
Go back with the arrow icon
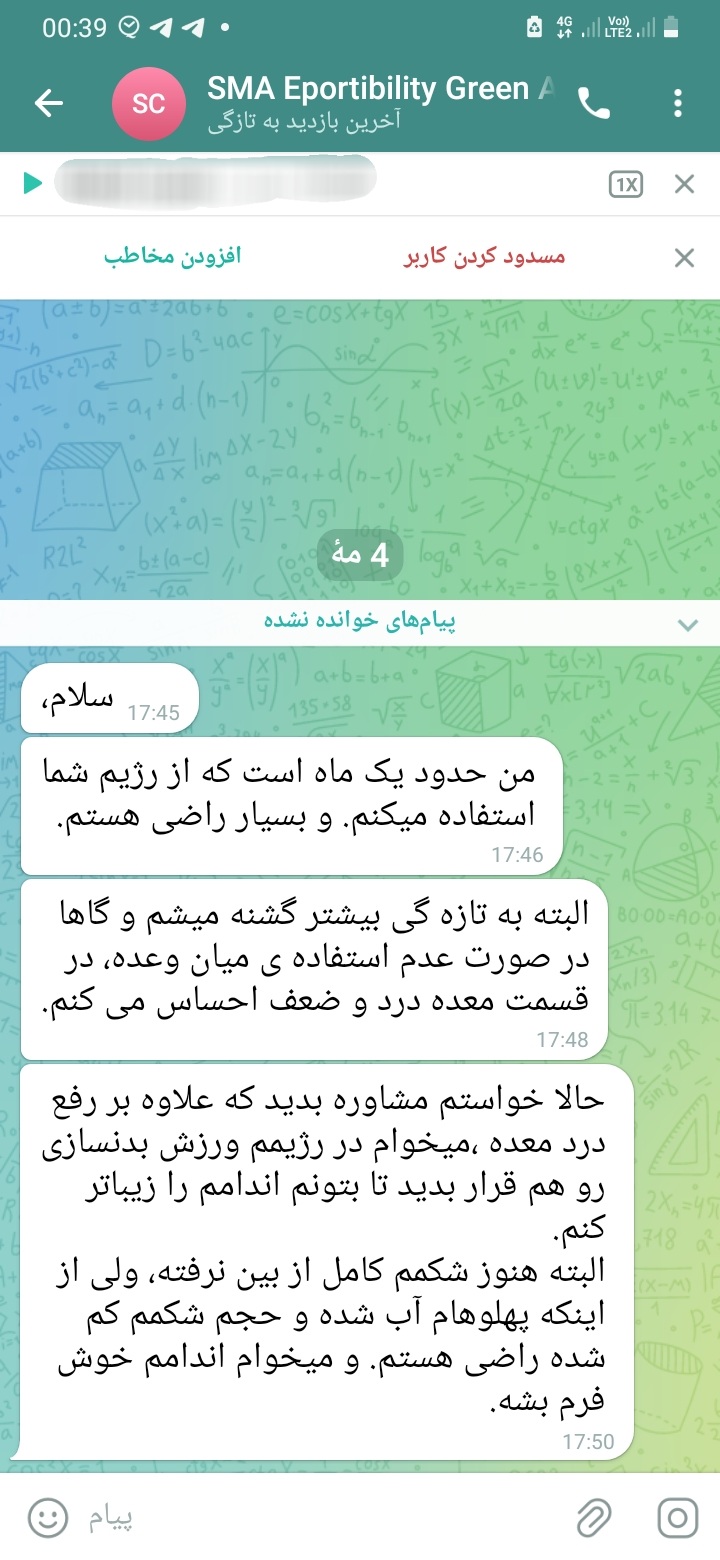click(x=48, y=103)
